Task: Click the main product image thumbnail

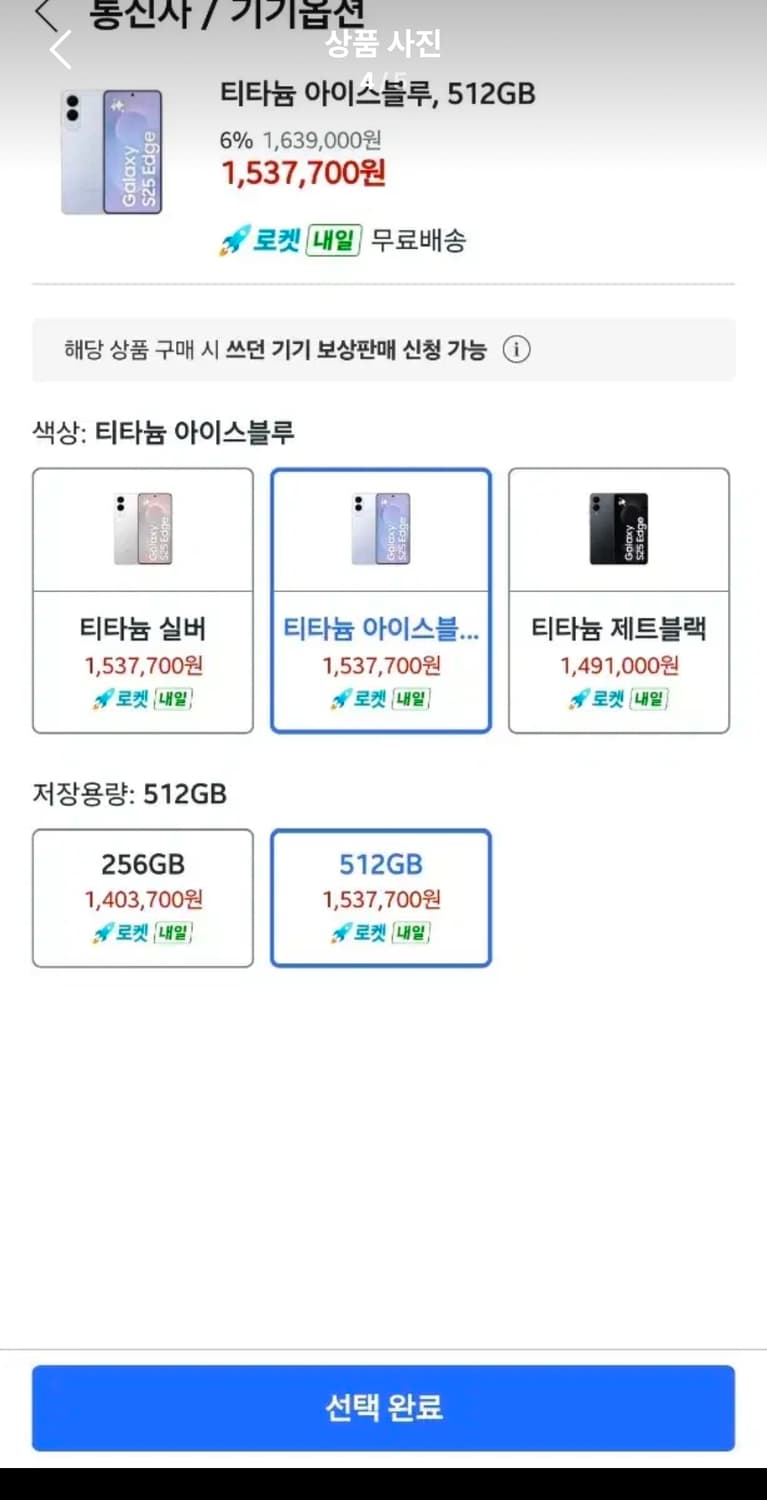Action: (x=113, y=152)
